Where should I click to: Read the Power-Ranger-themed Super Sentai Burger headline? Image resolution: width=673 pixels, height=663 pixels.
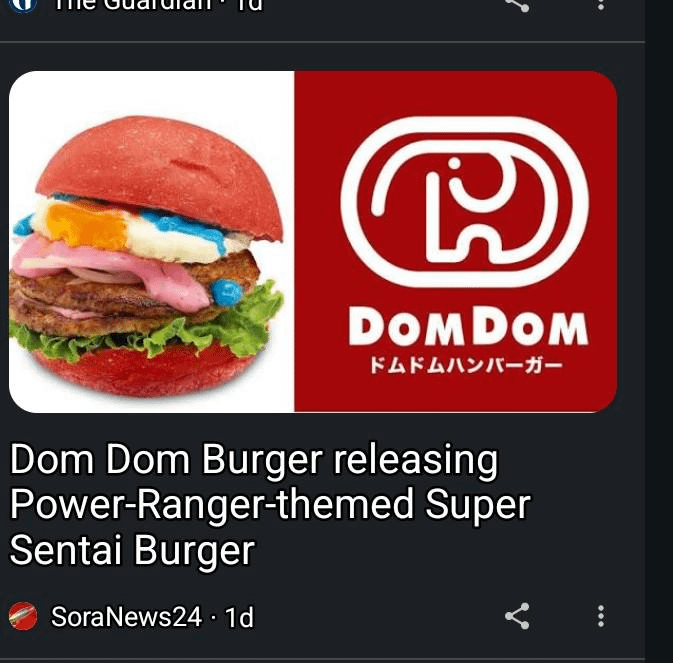coord(269,505)
